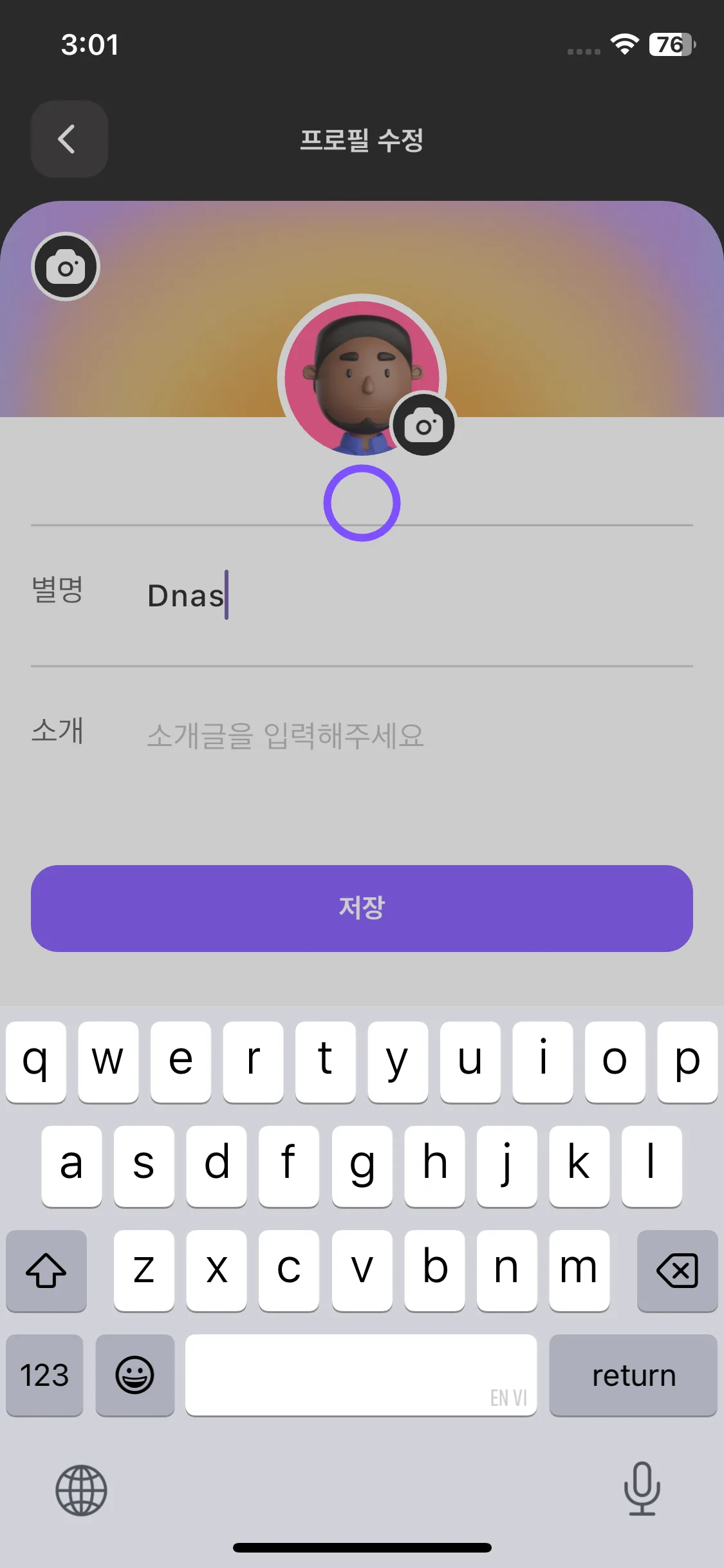Go back from the profile edit screen
The image size is (724, 1568).
pos(69,139)
